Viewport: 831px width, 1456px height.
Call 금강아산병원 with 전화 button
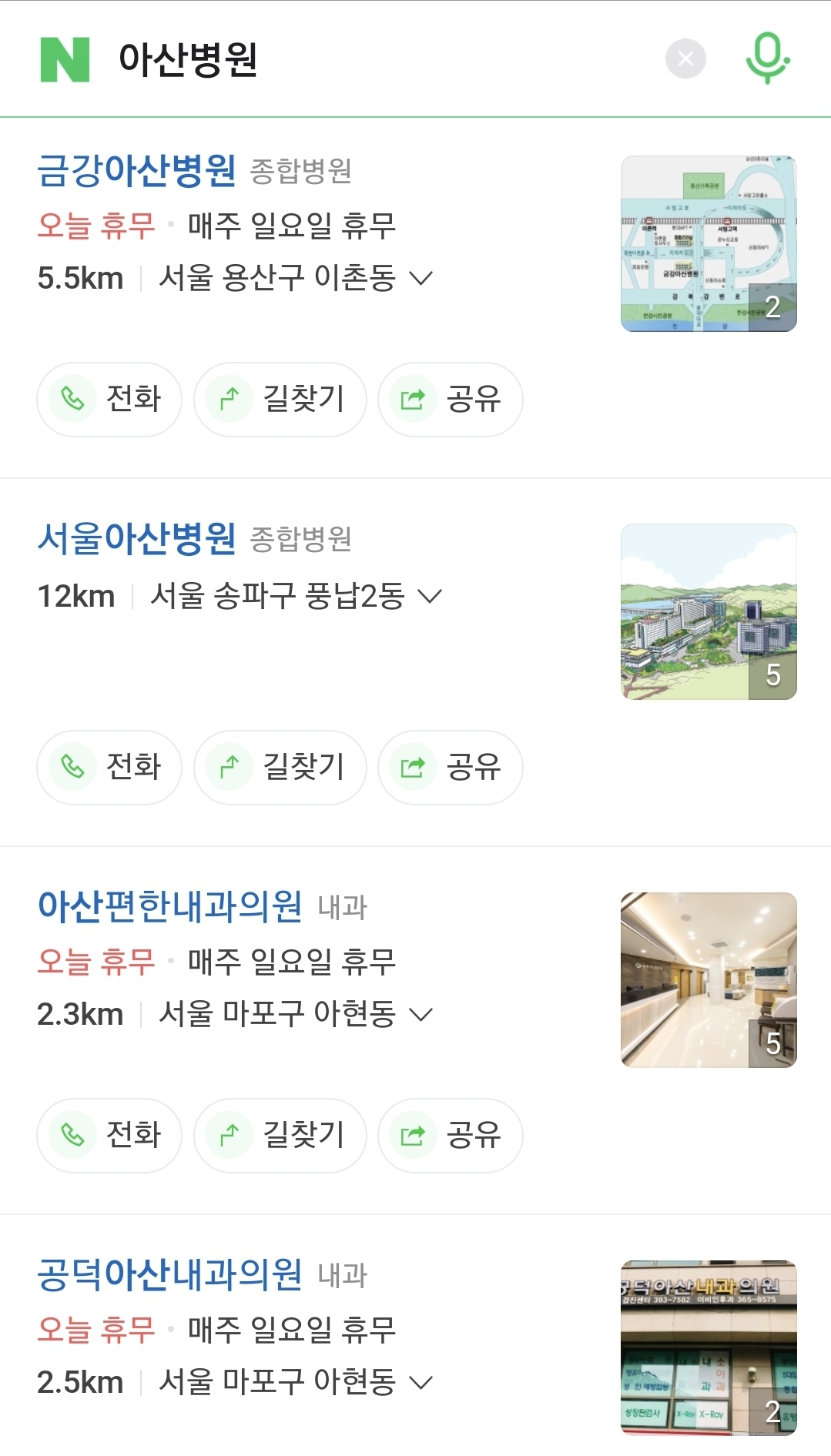(x=109, y=399)
